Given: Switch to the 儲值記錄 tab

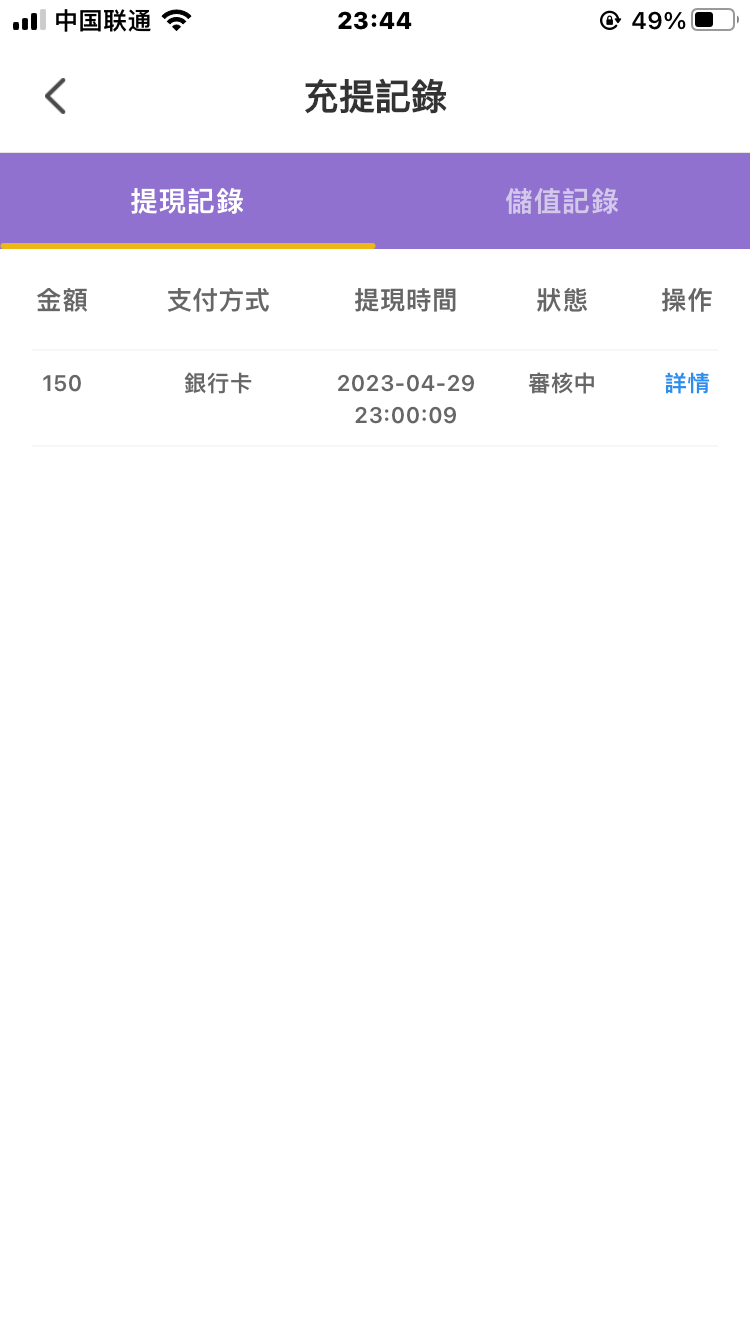Looking at the screenshot, I should [562, 201].
